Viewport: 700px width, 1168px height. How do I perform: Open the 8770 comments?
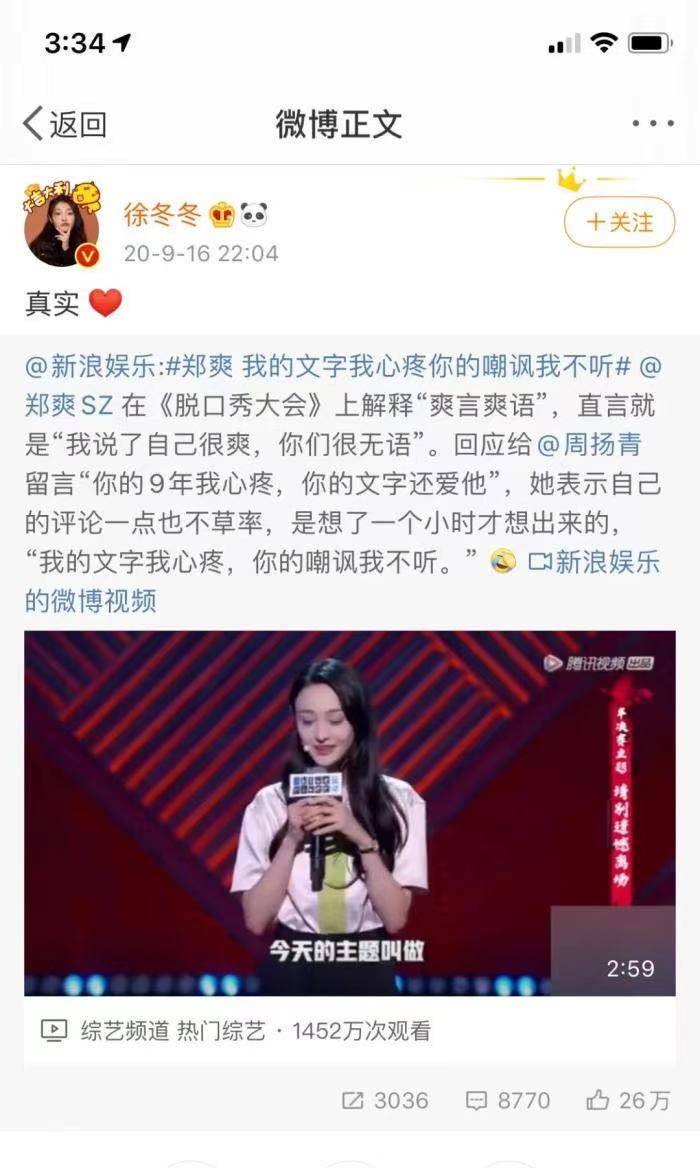click(508, 1100)
